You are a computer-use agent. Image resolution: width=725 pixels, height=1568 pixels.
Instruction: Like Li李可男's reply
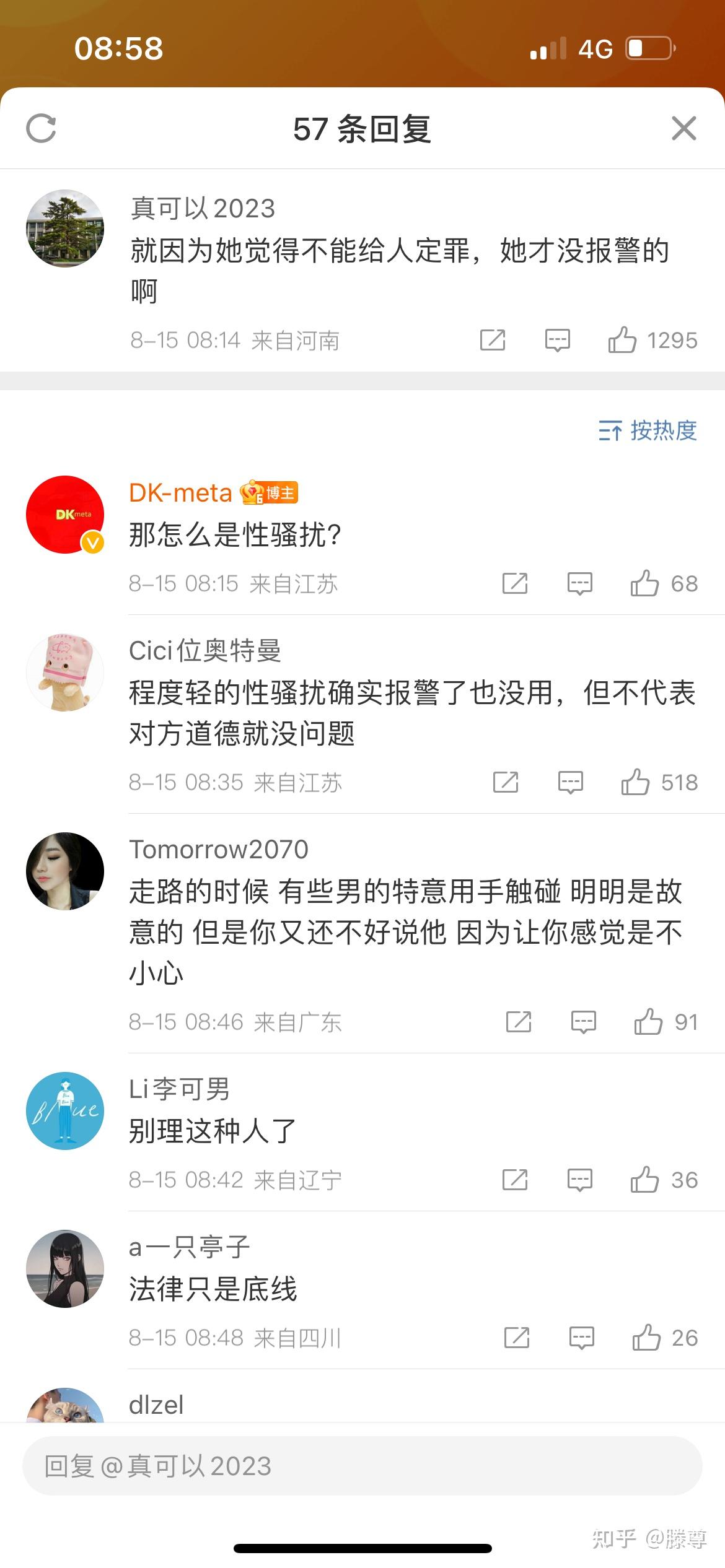tap(644, 1180)
